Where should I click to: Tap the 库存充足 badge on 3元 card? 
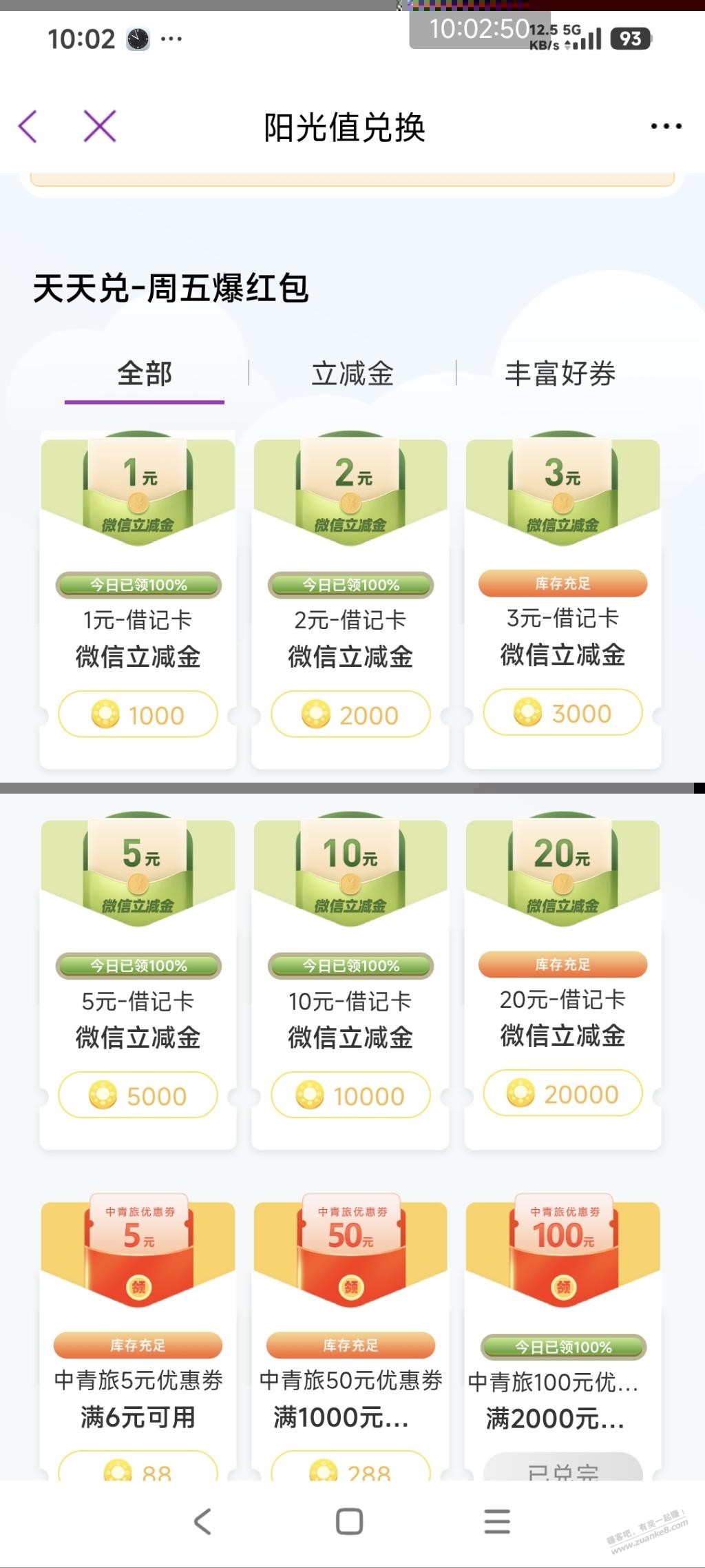562,584
